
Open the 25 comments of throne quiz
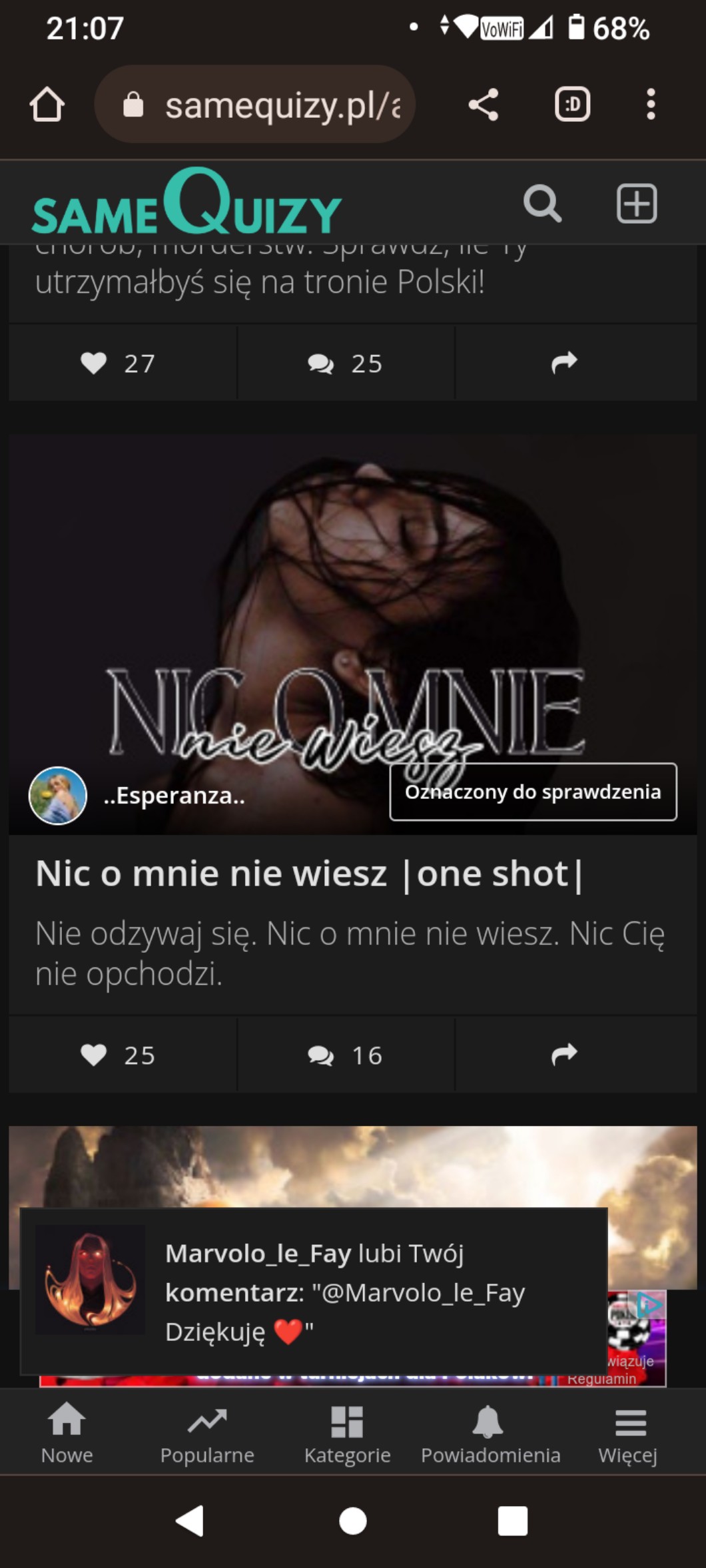tap(345, 364)
